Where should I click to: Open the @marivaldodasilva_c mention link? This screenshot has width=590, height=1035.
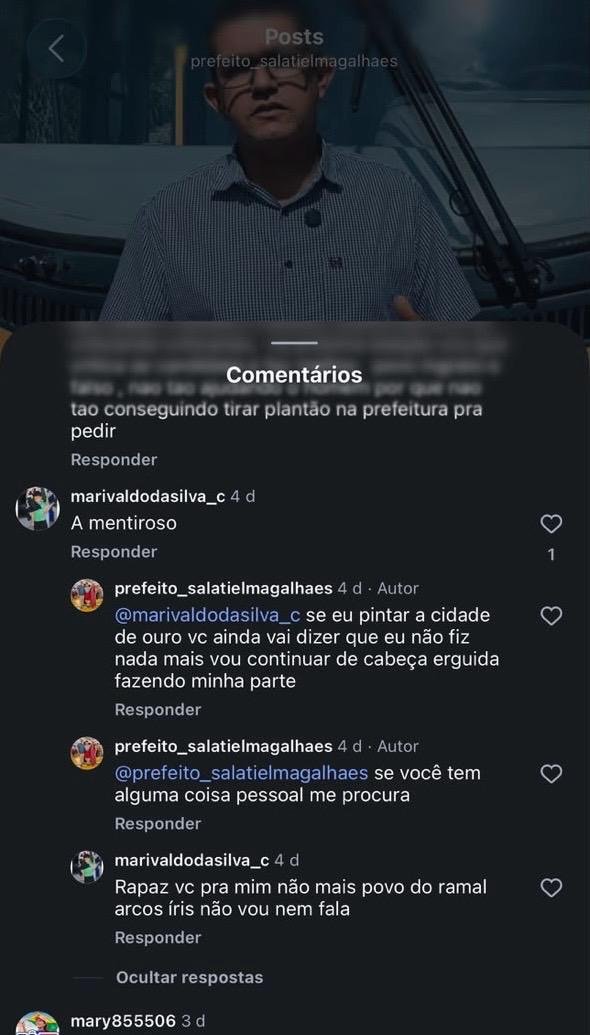(207, 615)
